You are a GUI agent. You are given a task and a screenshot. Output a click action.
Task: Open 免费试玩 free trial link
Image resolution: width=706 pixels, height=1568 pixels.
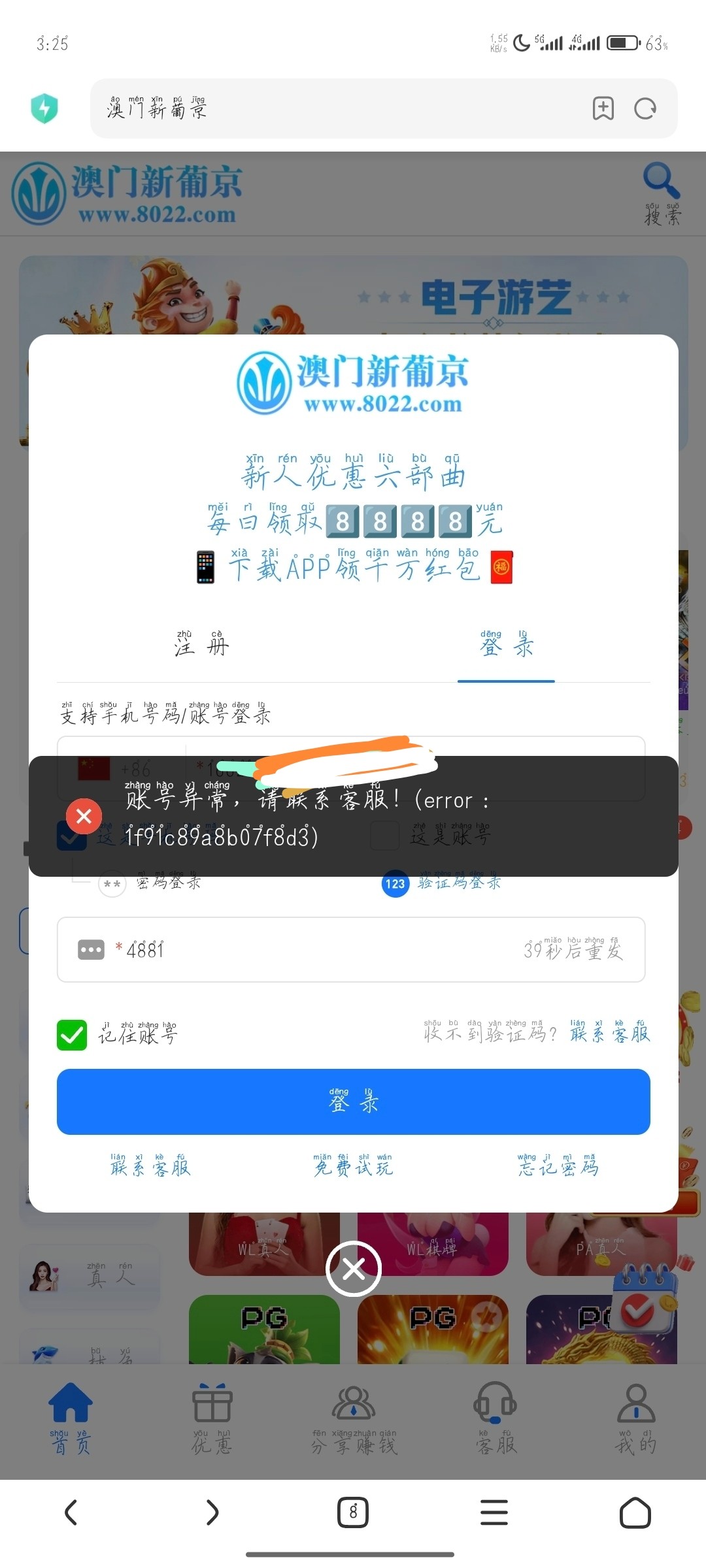coord(353,1166)
